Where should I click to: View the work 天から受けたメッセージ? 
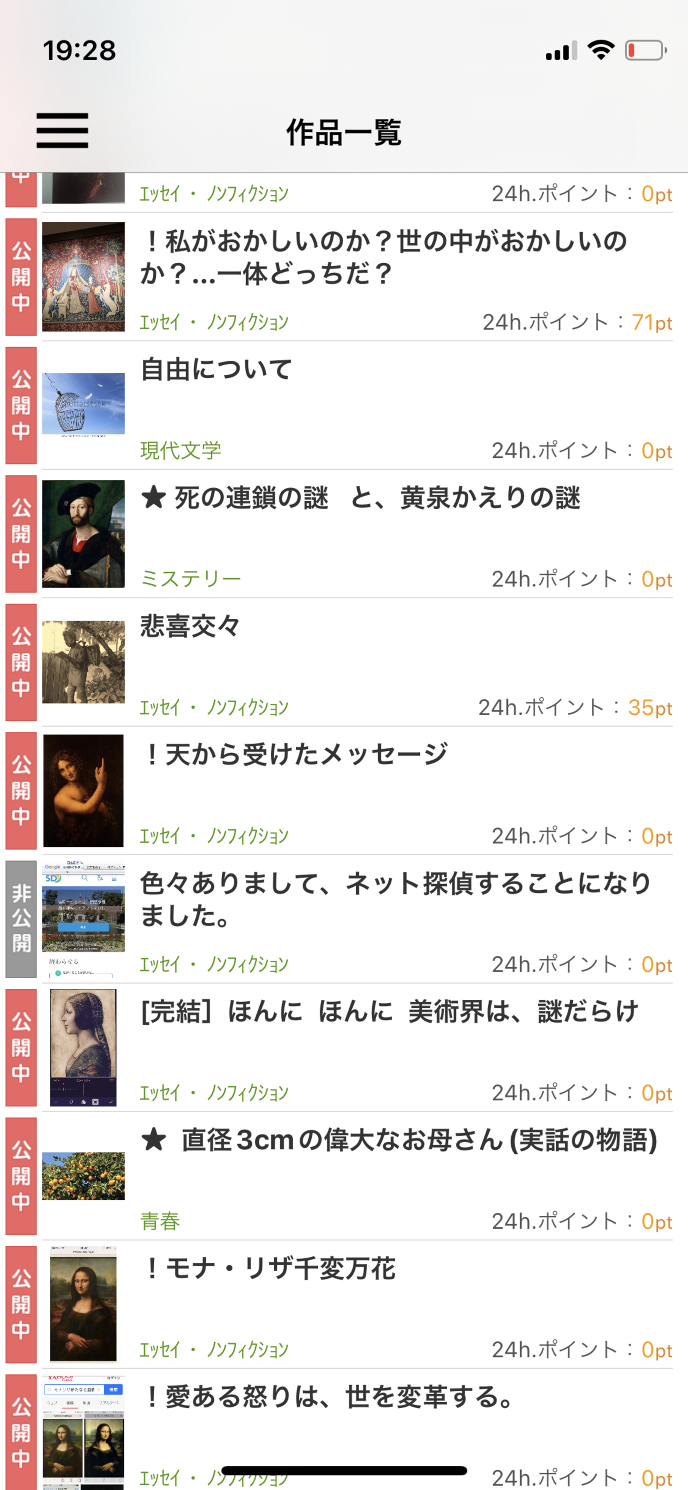coord(294,755)
